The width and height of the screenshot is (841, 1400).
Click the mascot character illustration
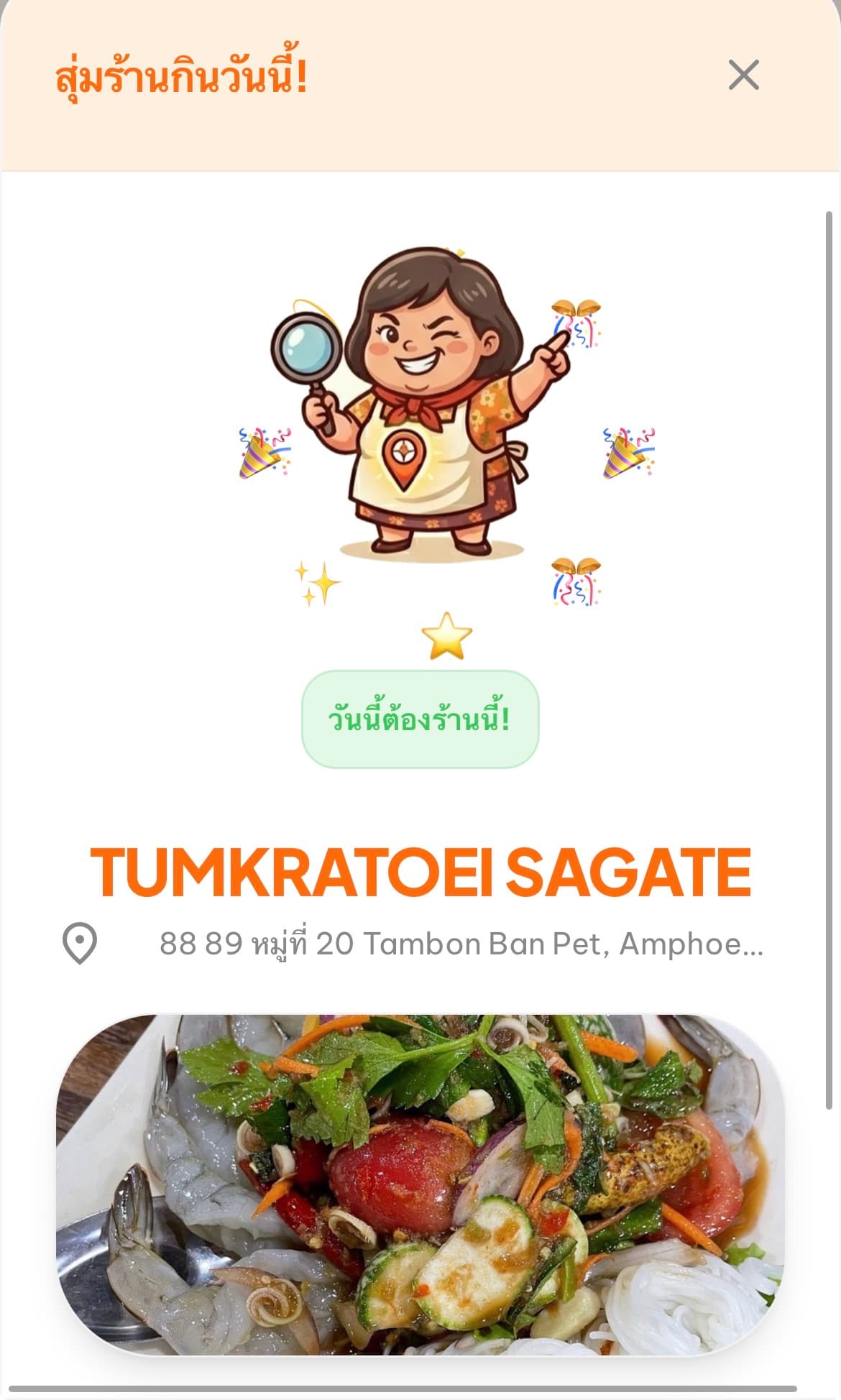[x=420, y=402]
